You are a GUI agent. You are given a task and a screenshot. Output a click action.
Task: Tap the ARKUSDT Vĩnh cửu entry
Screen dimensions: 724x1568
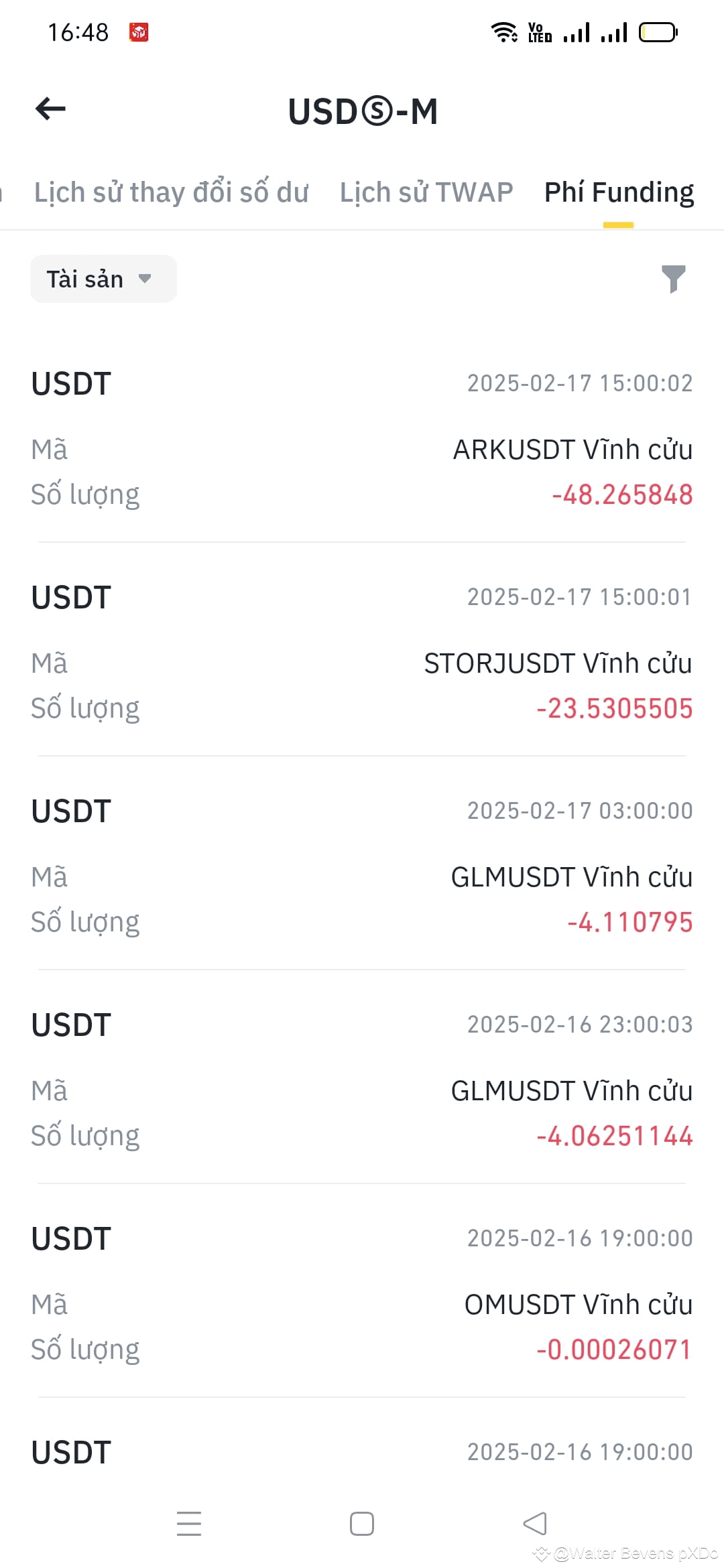pyautogui.click(x=572, y=450)
